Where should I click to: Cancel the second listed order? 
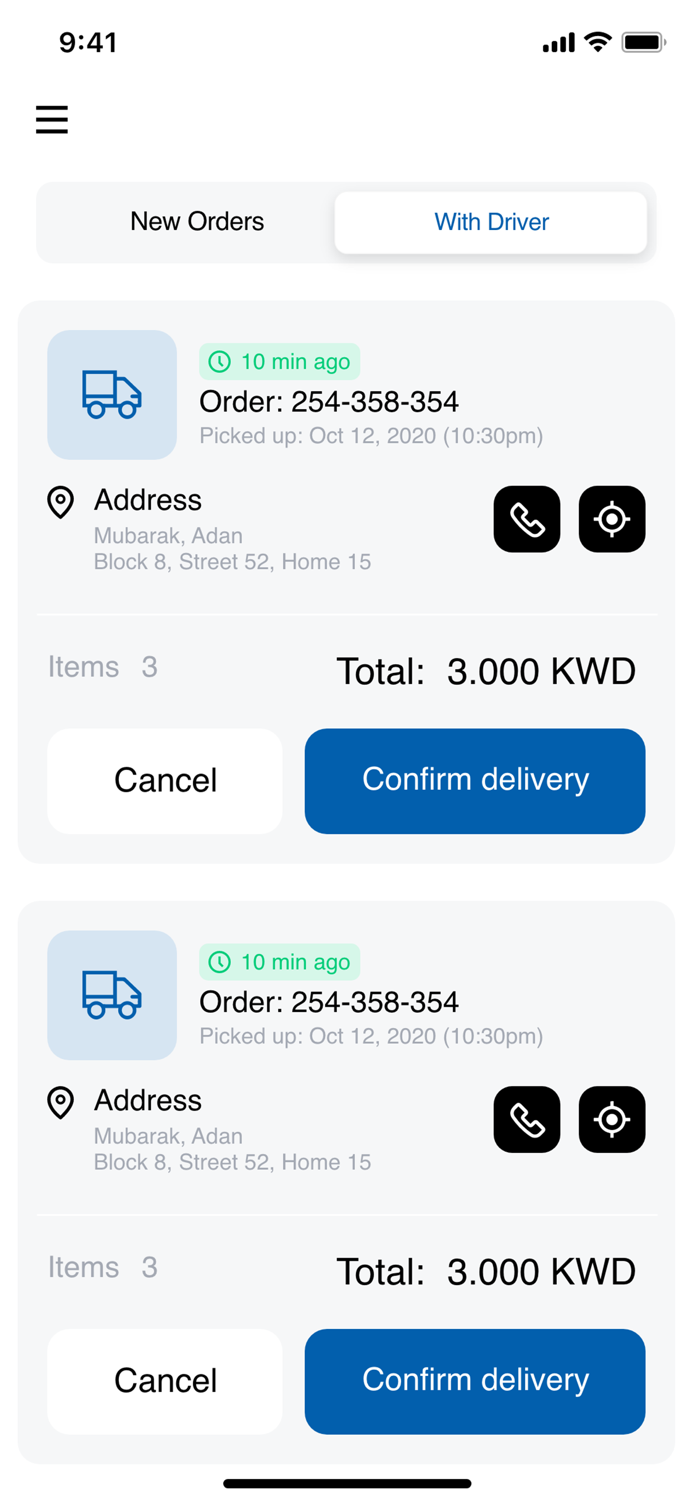point(165,1381)
